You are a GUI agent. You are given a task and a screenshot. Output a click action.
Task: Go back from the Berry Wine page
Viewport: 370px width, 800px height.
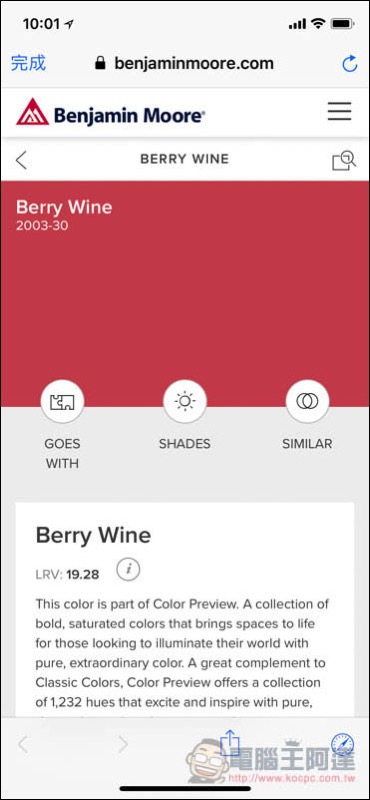21,160
